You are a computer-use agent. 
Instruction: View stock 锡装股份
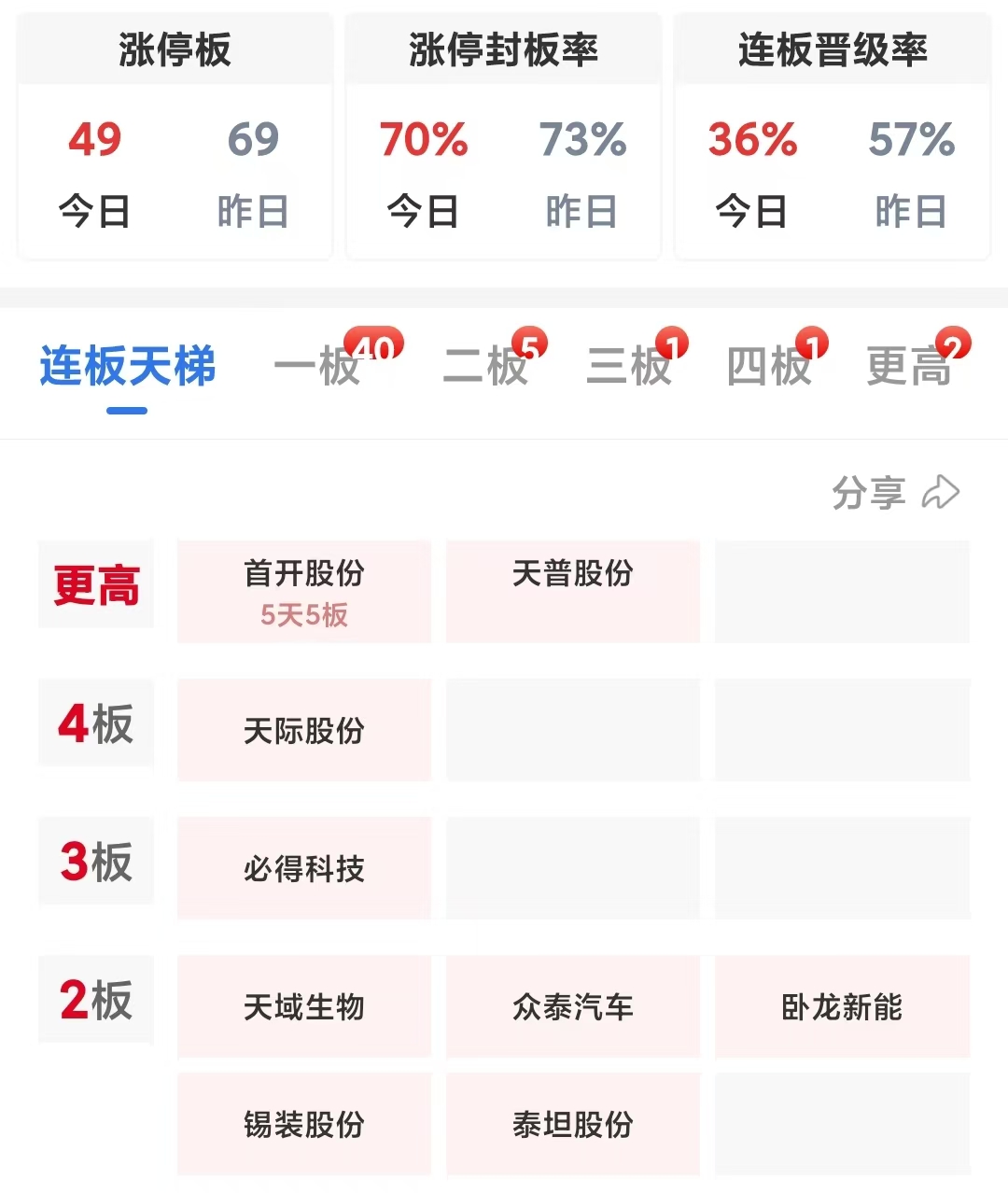click(x=304, y=1124)
